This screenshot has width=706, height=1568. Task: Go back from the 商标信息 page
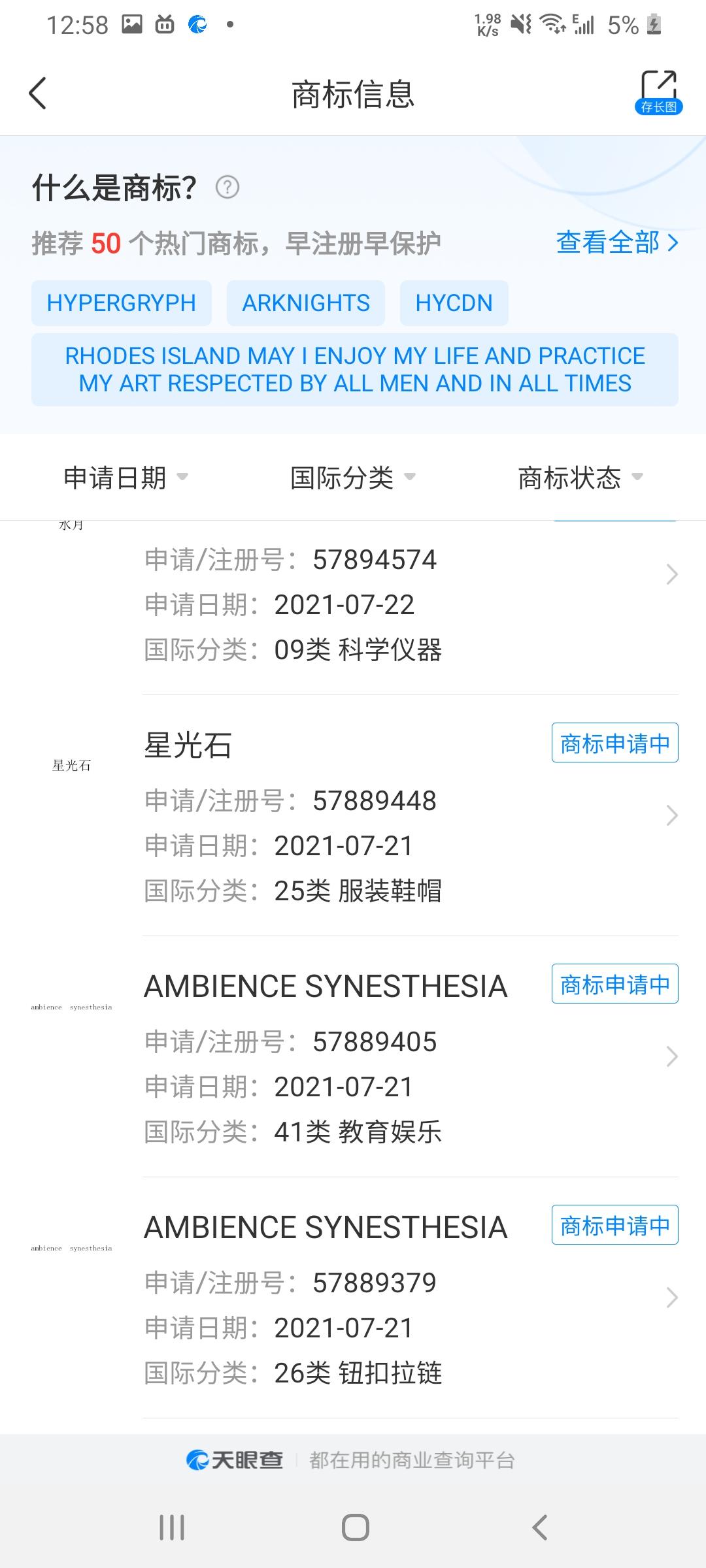tap(38, 93)
